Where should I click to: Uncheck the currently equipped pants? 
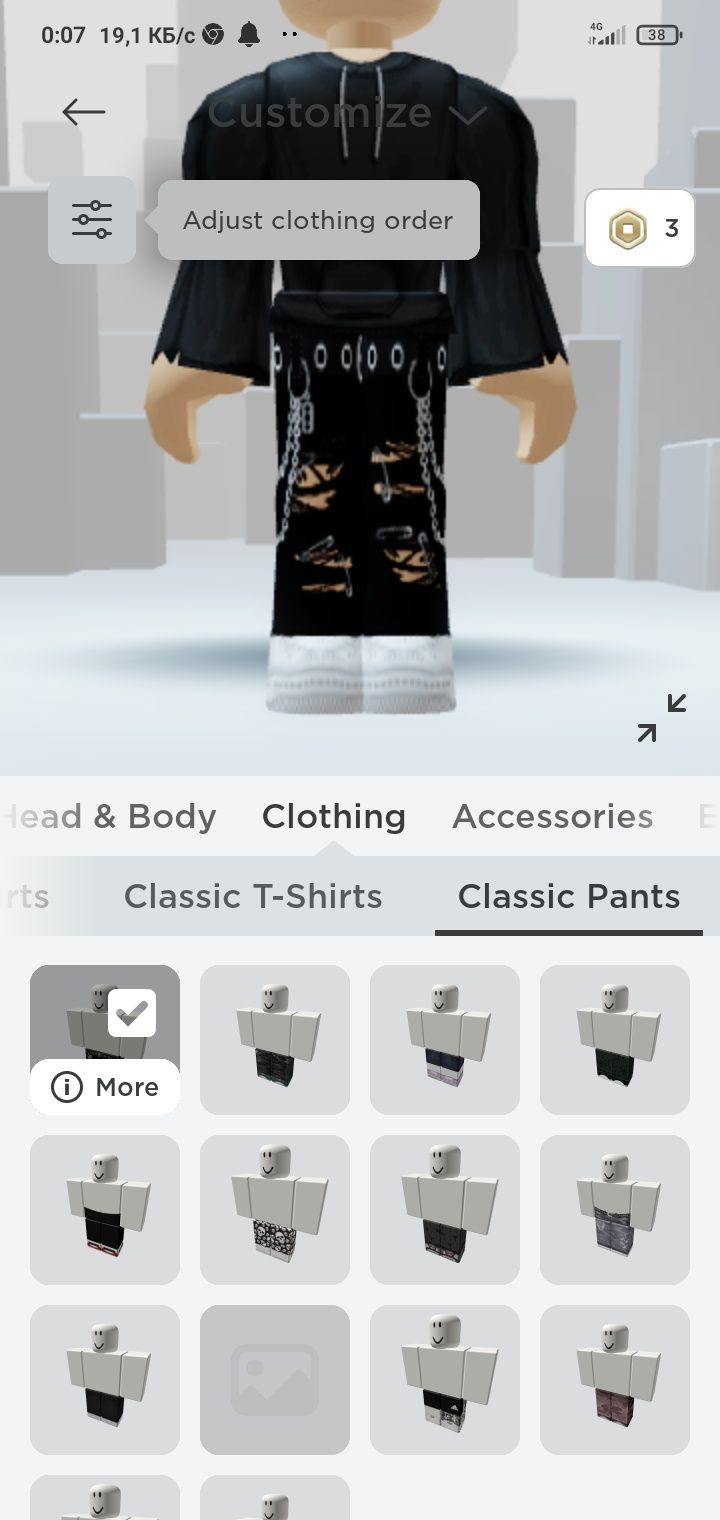pos(131,1014)
